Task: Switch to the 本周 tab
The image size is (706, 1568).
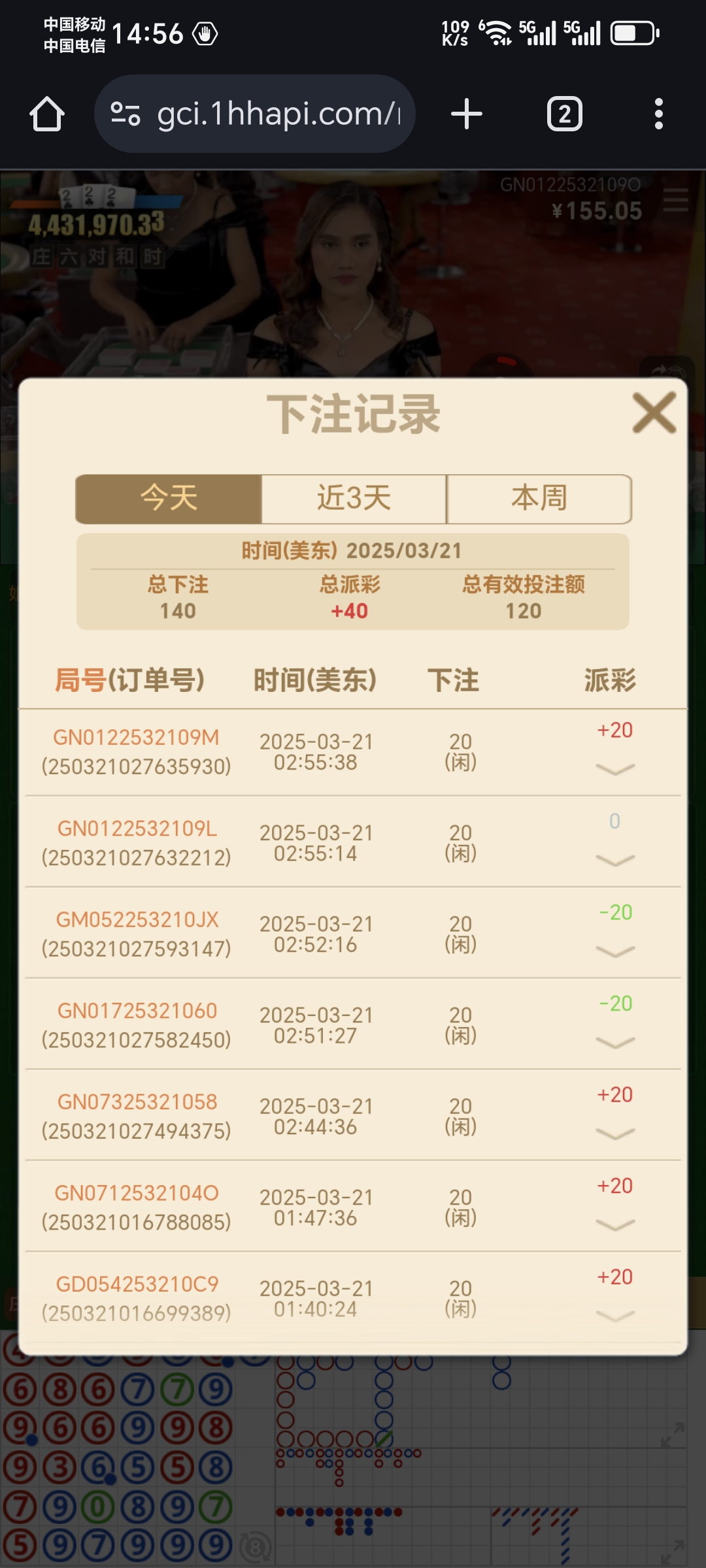Action: (x=539, y=499)
